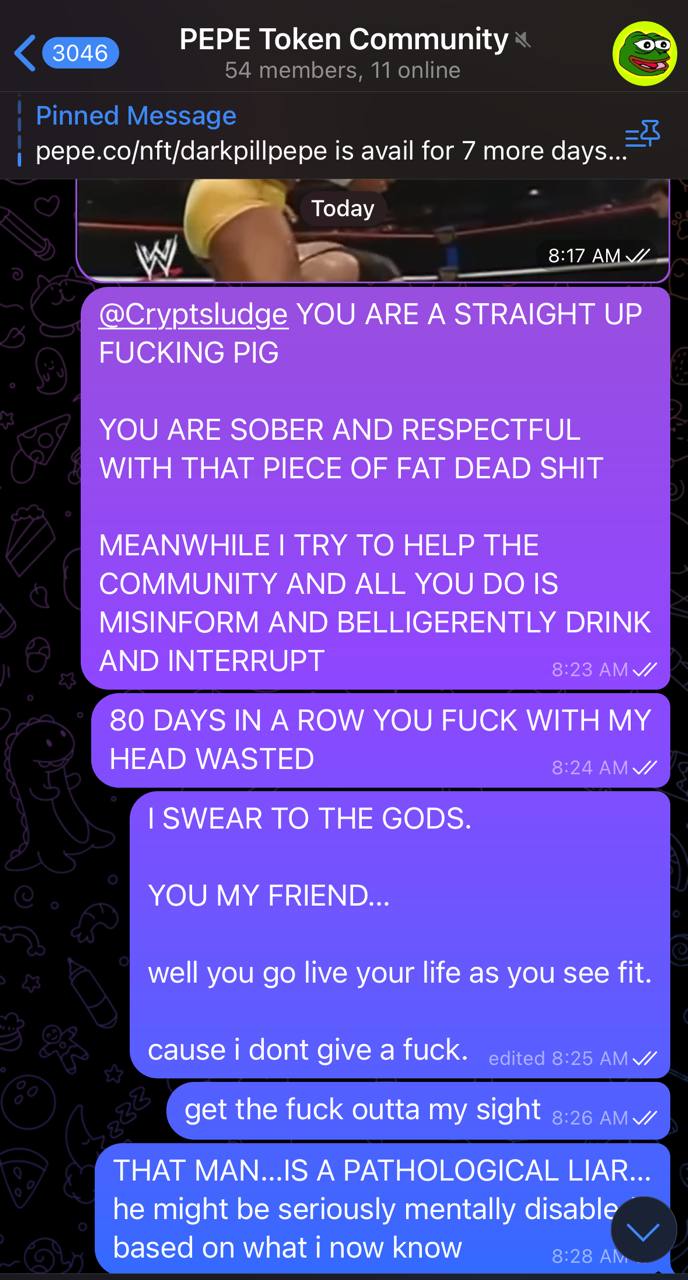Open the WWE video message
688x1280 pixels.
coord(373,230)
